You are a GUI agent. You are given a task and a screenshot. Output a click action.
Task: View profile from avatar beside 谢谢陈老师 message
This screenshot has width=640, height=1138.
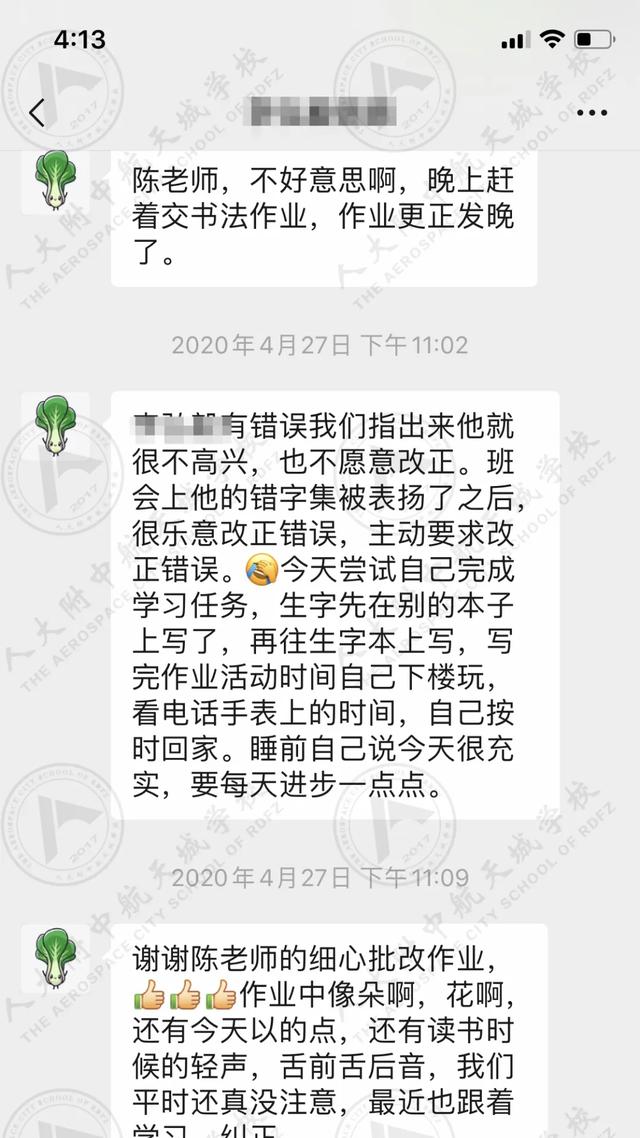(x=56, y=957)
